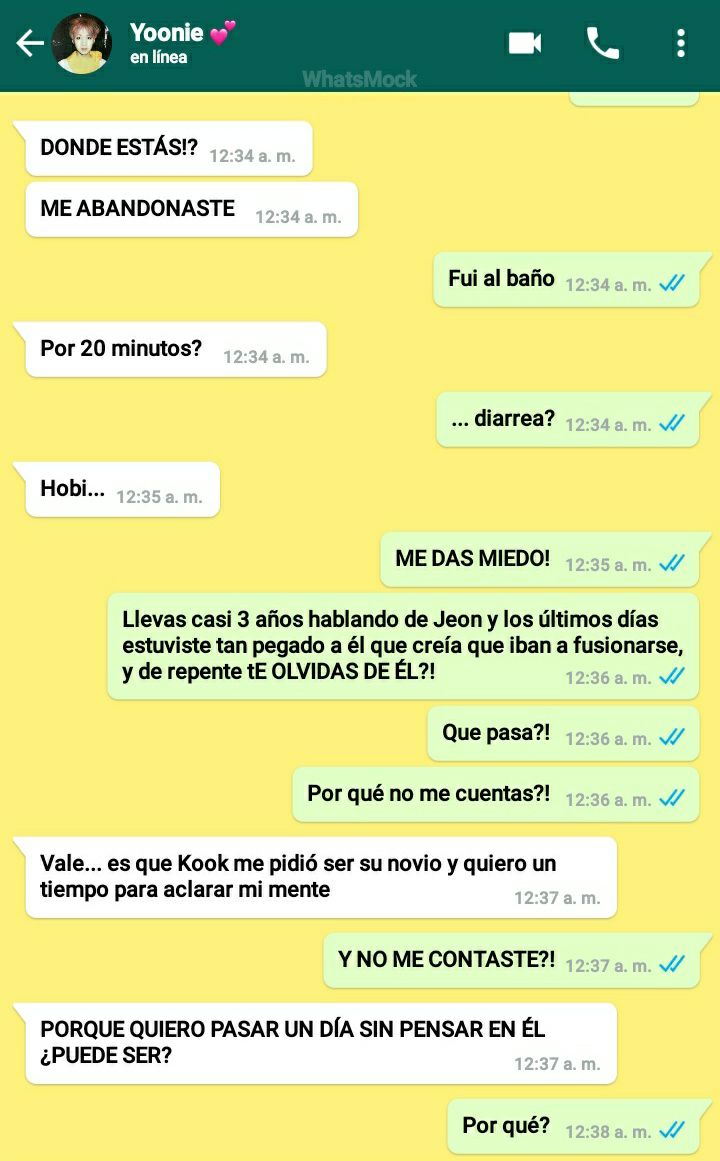Place a voice call to Yoonie
Screen dimensions: 720x1161
[x=603, y=43]
